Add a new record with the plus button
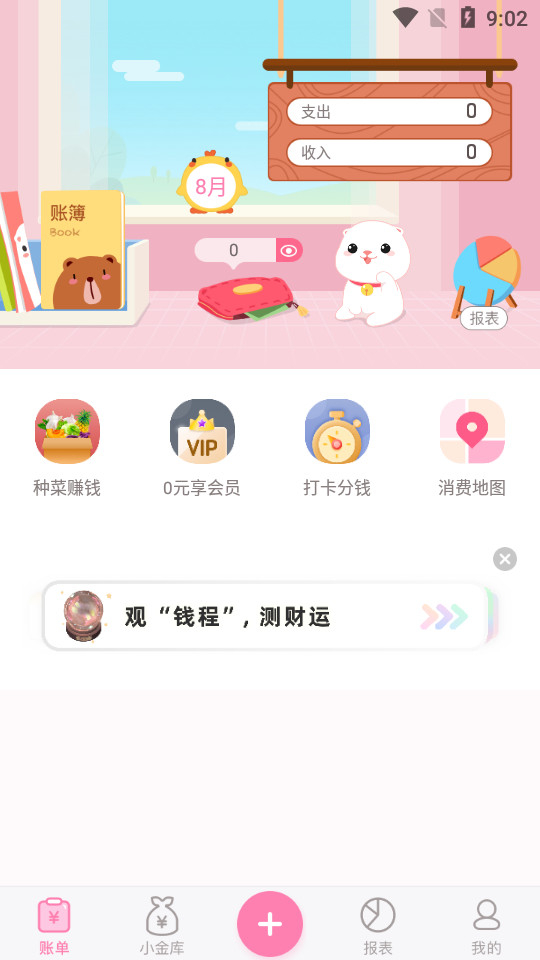 (270, 924)
